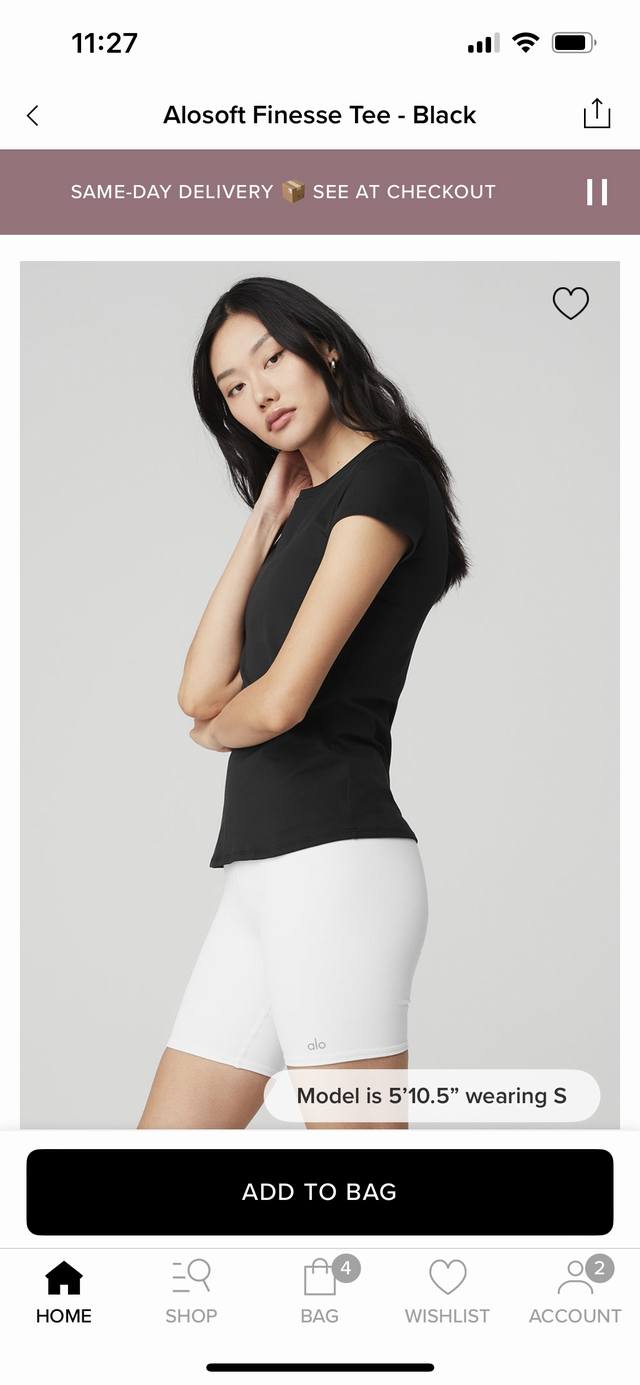Pause the promo banner rotation

[x=597, y=192]
